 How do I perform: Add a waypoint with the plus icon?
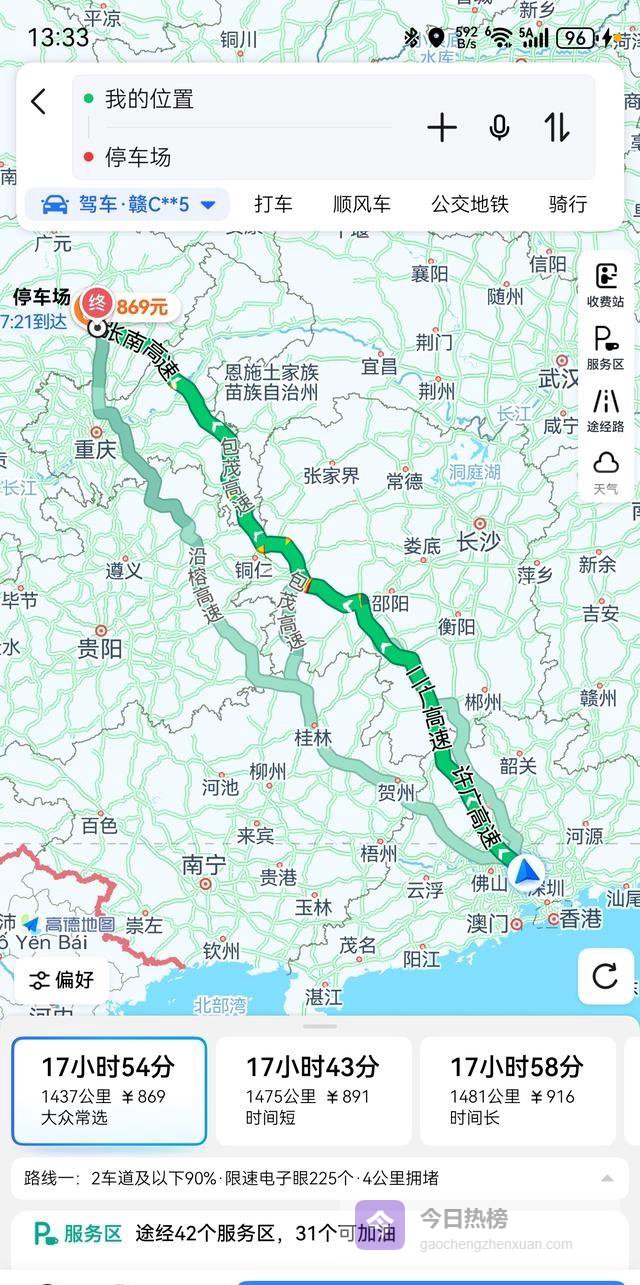point(441,127)
